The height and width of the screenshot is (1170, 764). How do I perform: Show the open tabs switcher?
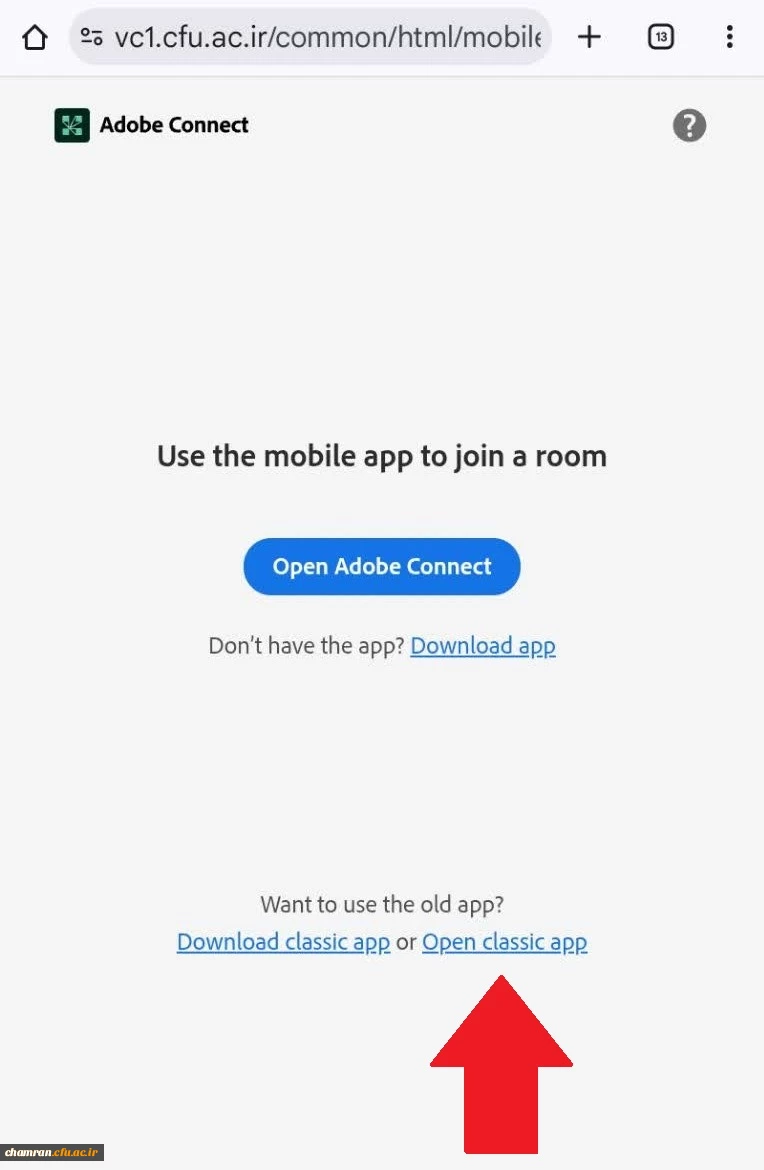660,38
